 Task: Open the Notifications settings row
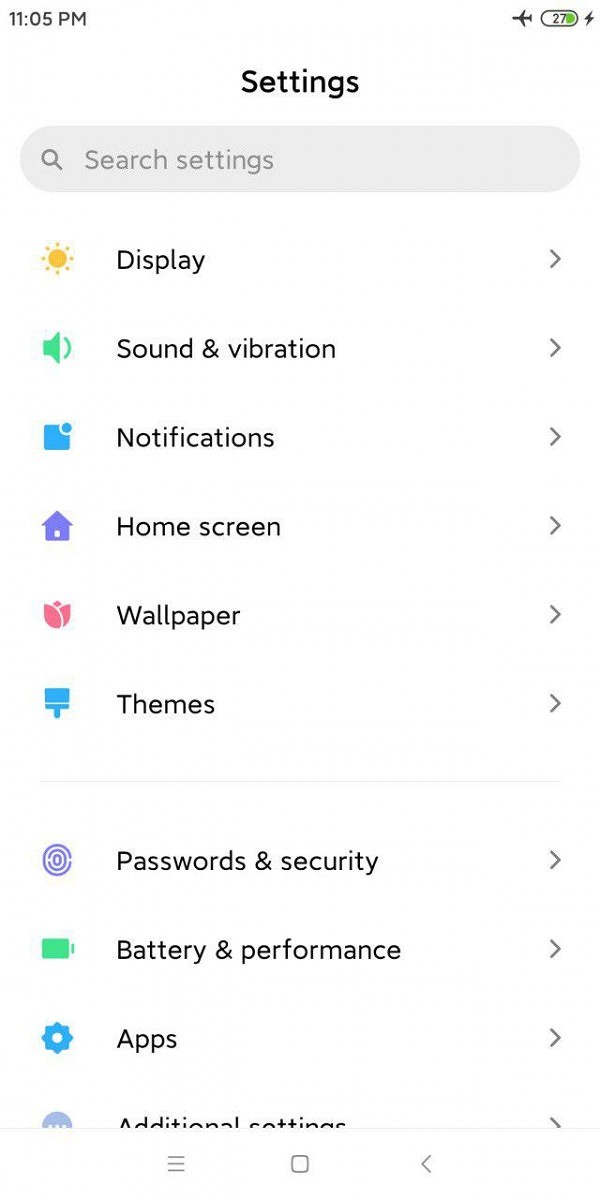300,438
